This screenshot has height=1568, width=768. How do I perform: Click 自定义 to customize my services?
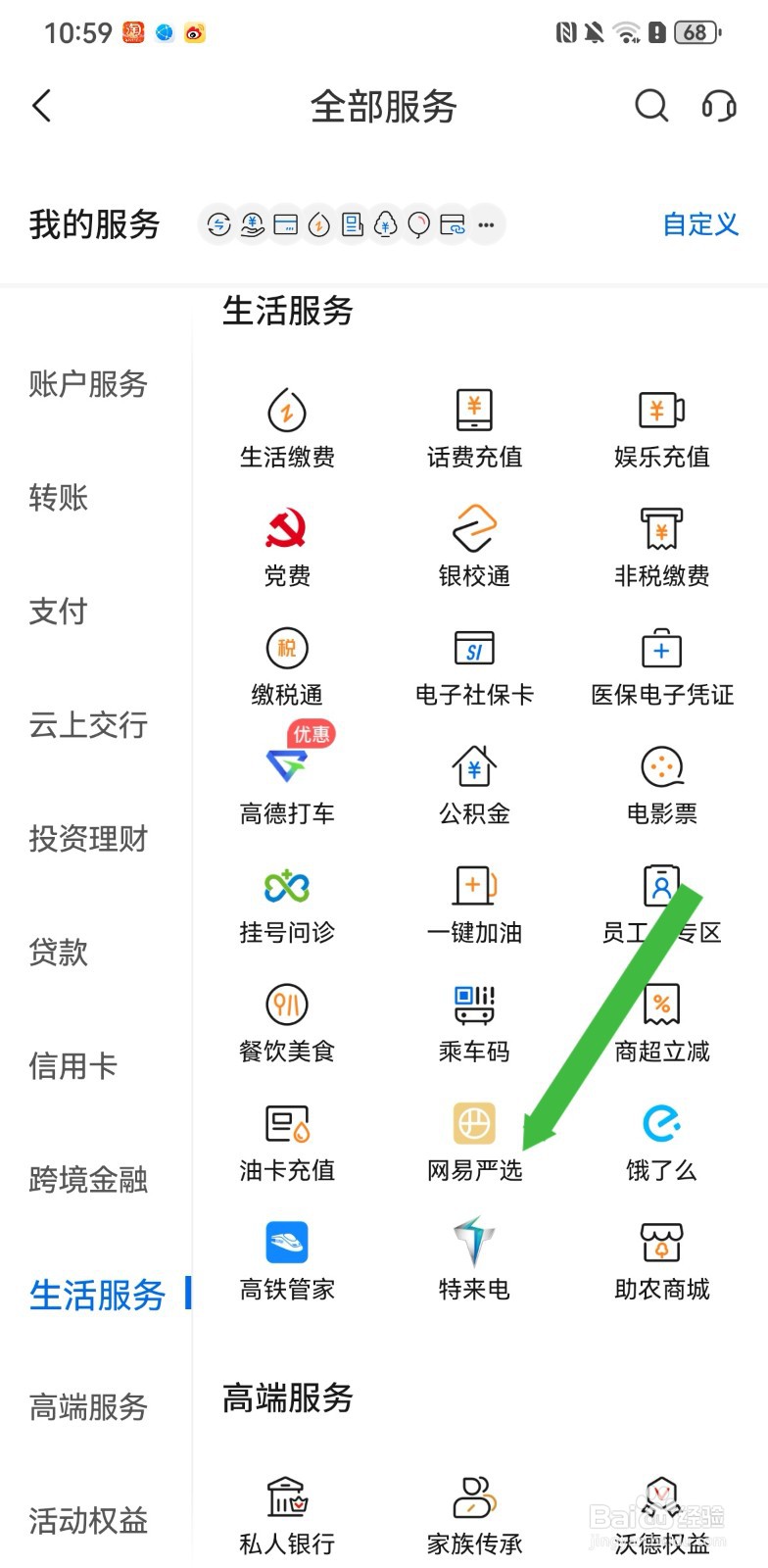[x=699, y=224]
